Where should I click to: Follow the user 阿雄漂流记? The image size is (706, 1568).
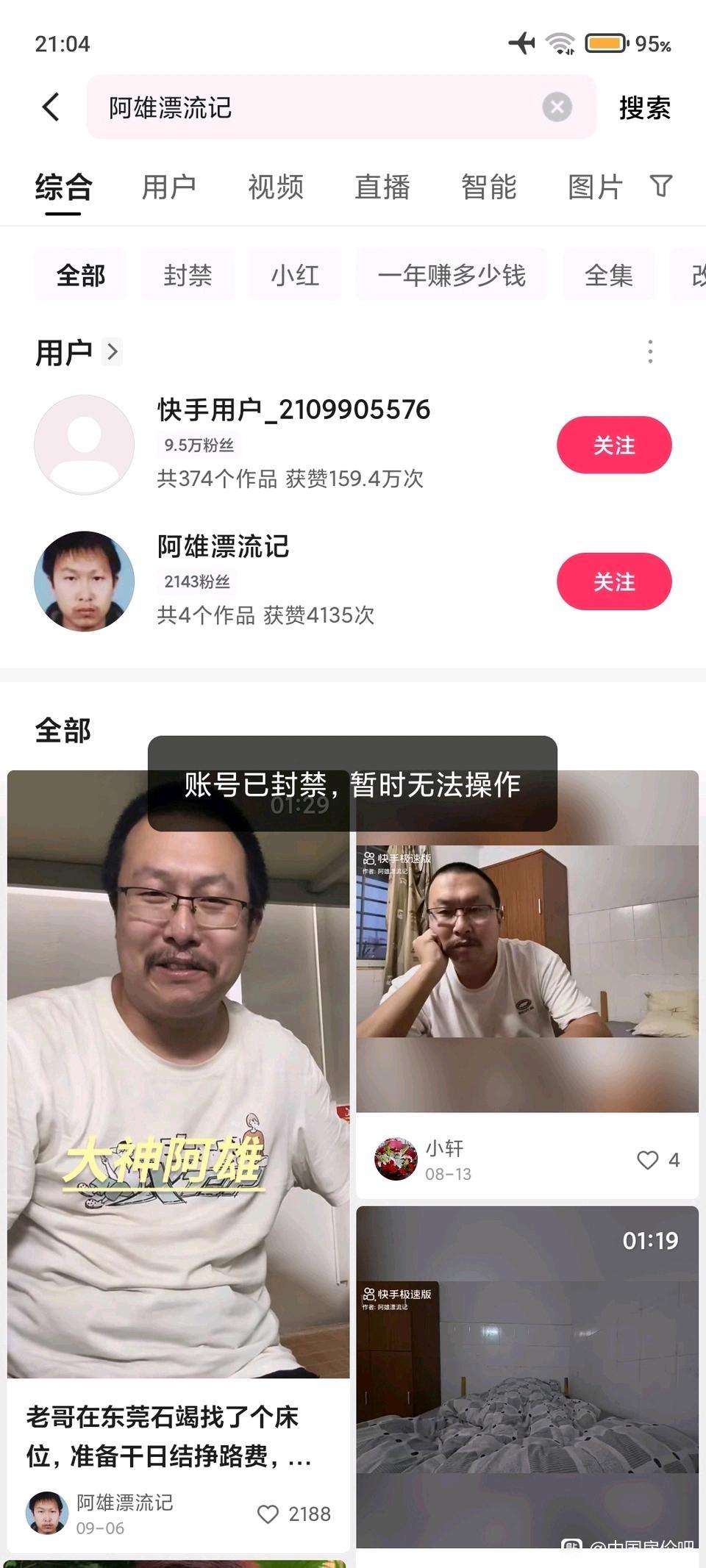[613, 581]
